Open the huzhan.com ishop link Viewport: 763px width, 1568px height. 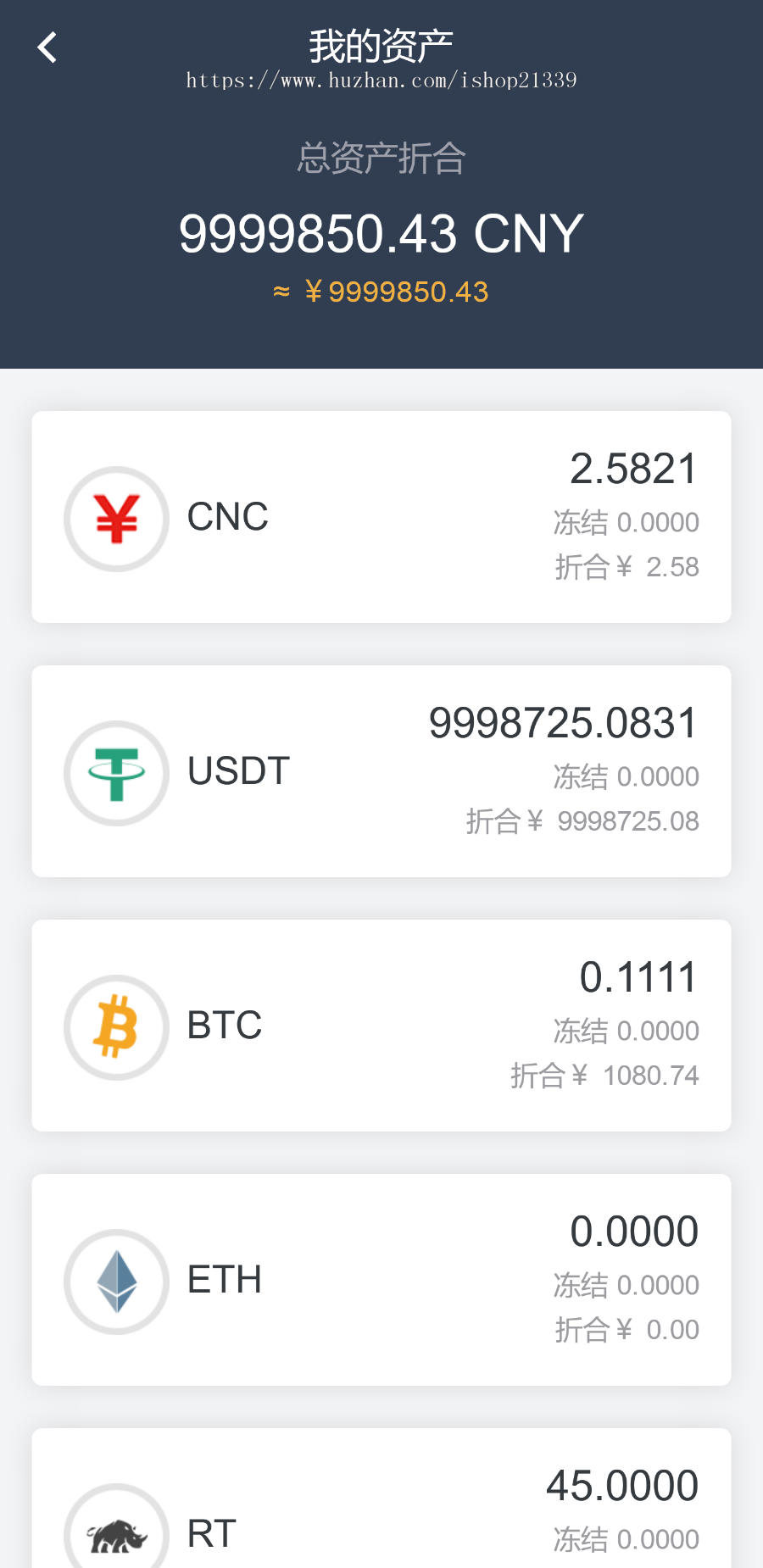click(381, 79)
